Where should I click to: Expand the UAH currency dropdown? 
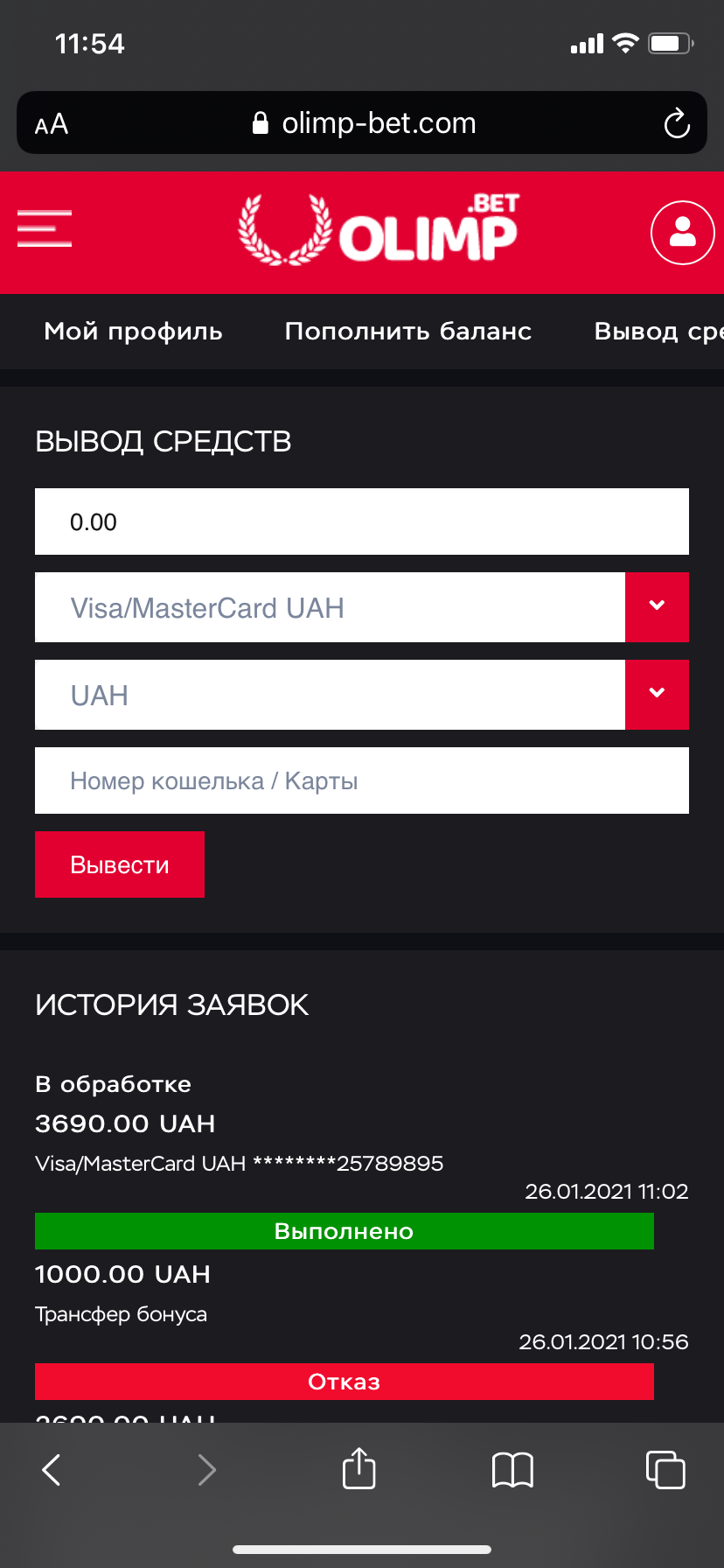(657, 695)
